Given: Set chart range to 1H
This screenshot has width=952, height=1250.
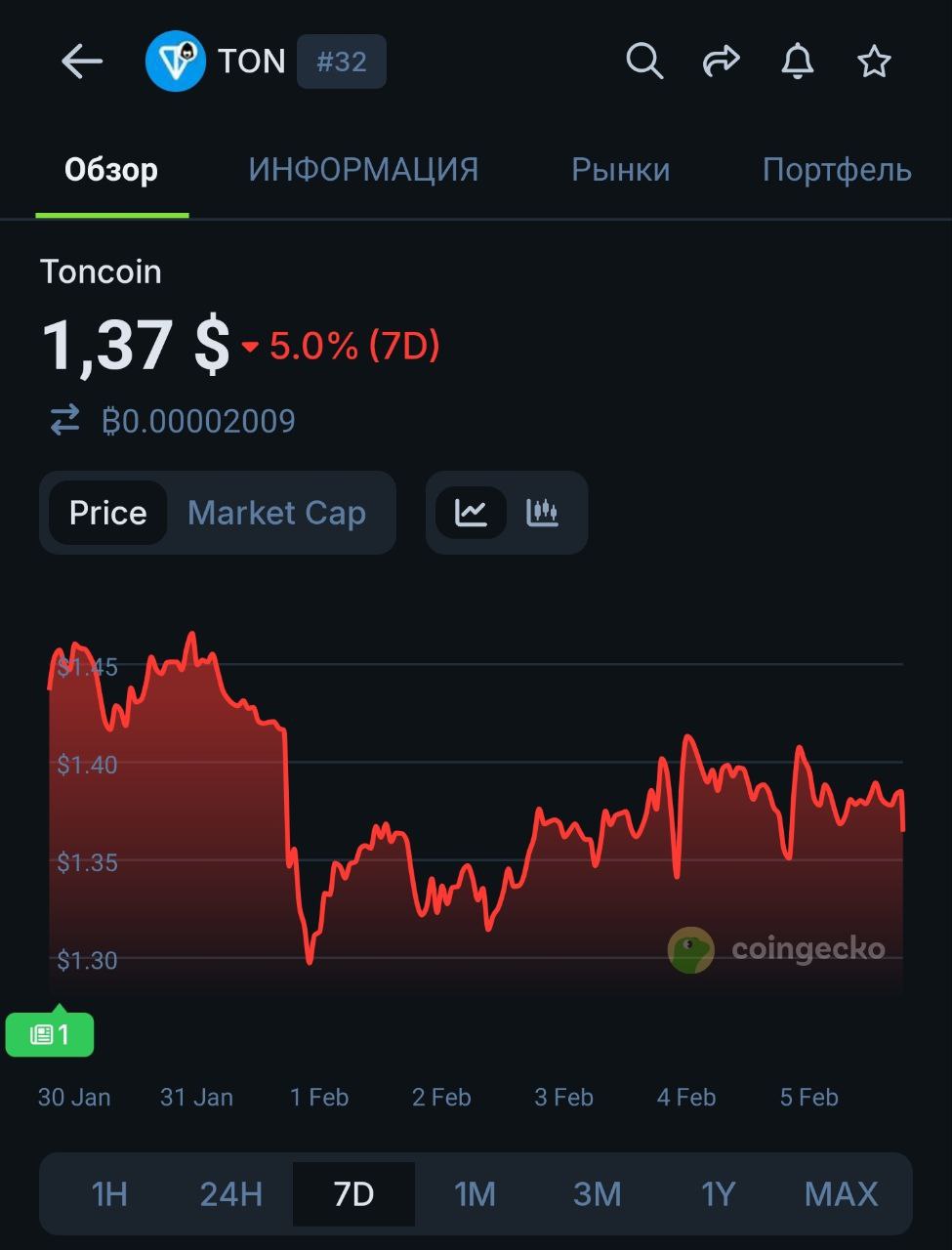Looking at the screenshot, I should tap(109, 1193).
